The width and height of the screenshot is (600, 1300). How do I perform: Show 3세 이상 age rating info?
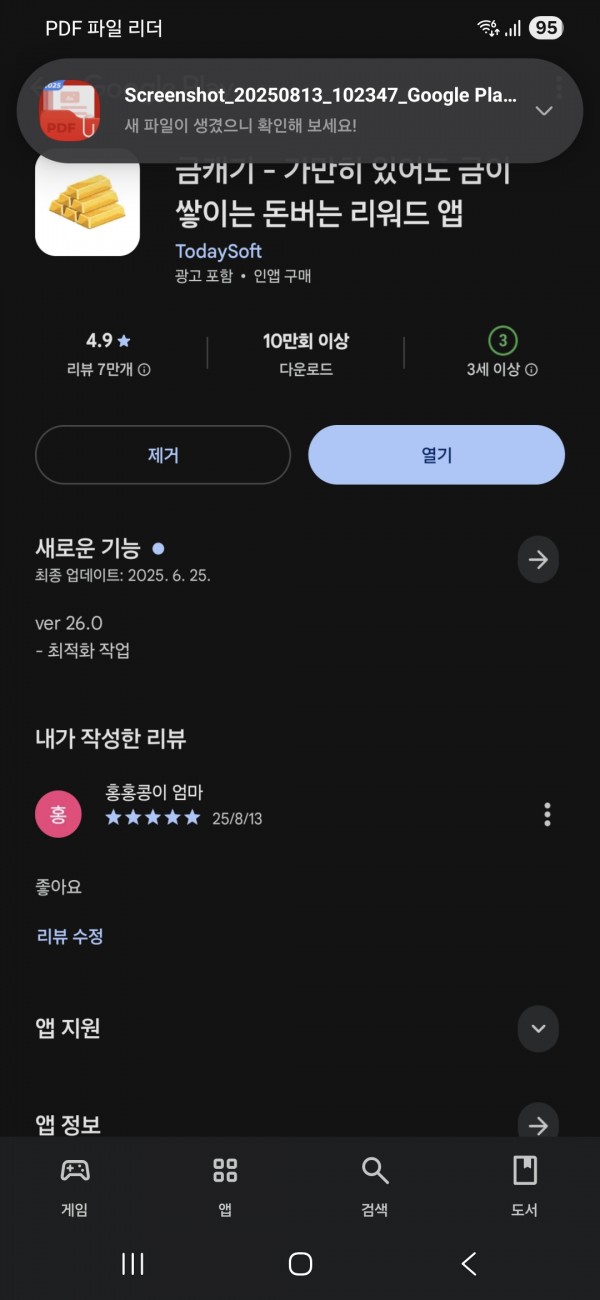(531, 370)
